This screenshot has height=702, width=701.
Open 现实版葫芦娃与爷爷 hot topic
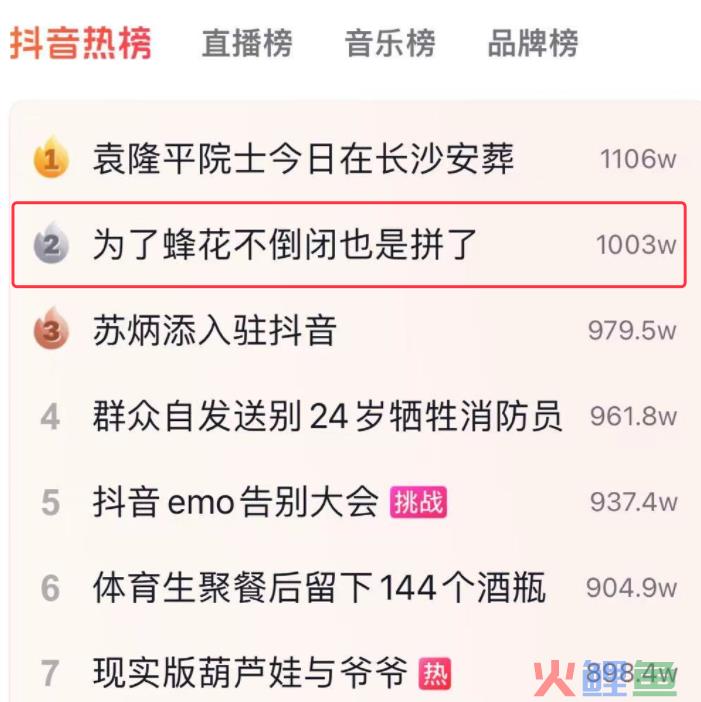250,672
